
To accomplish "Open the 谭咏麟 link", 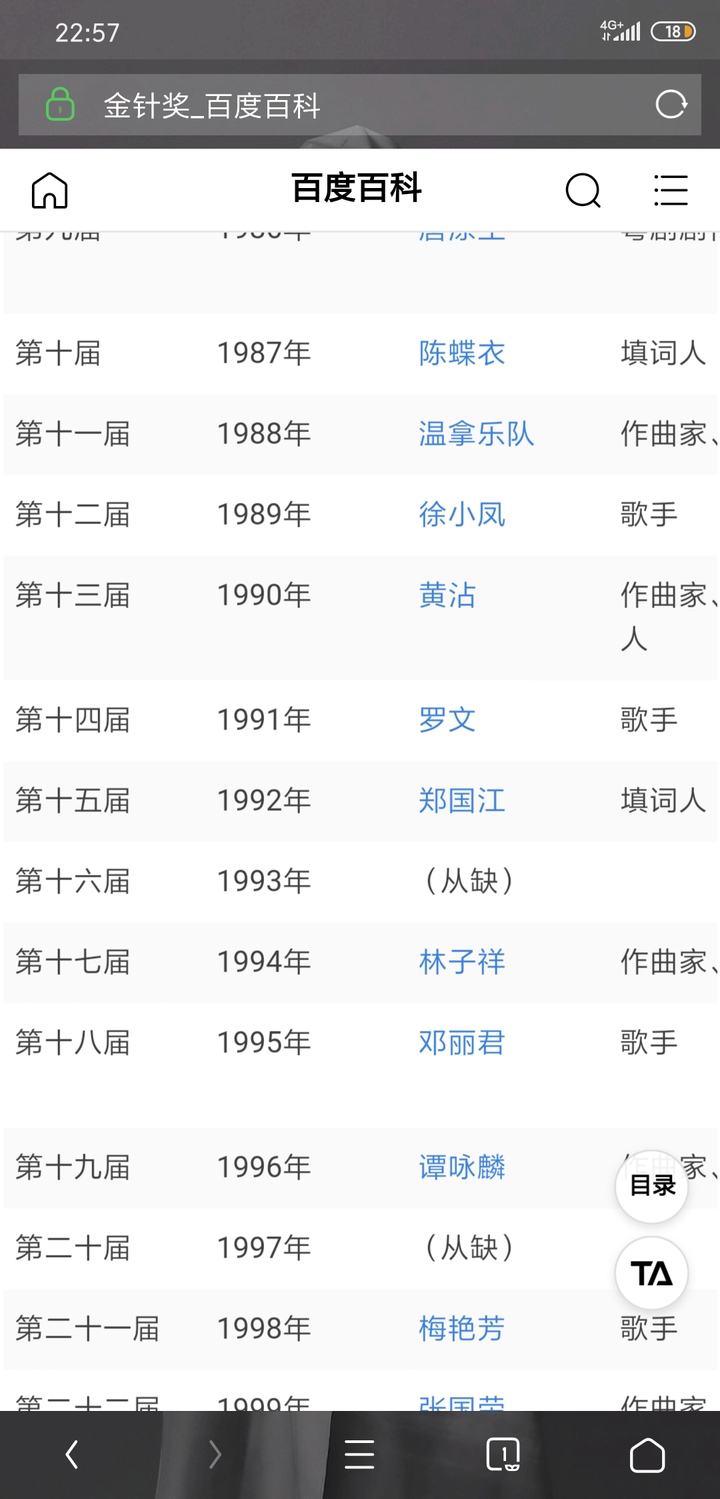I will [462, 1167].
